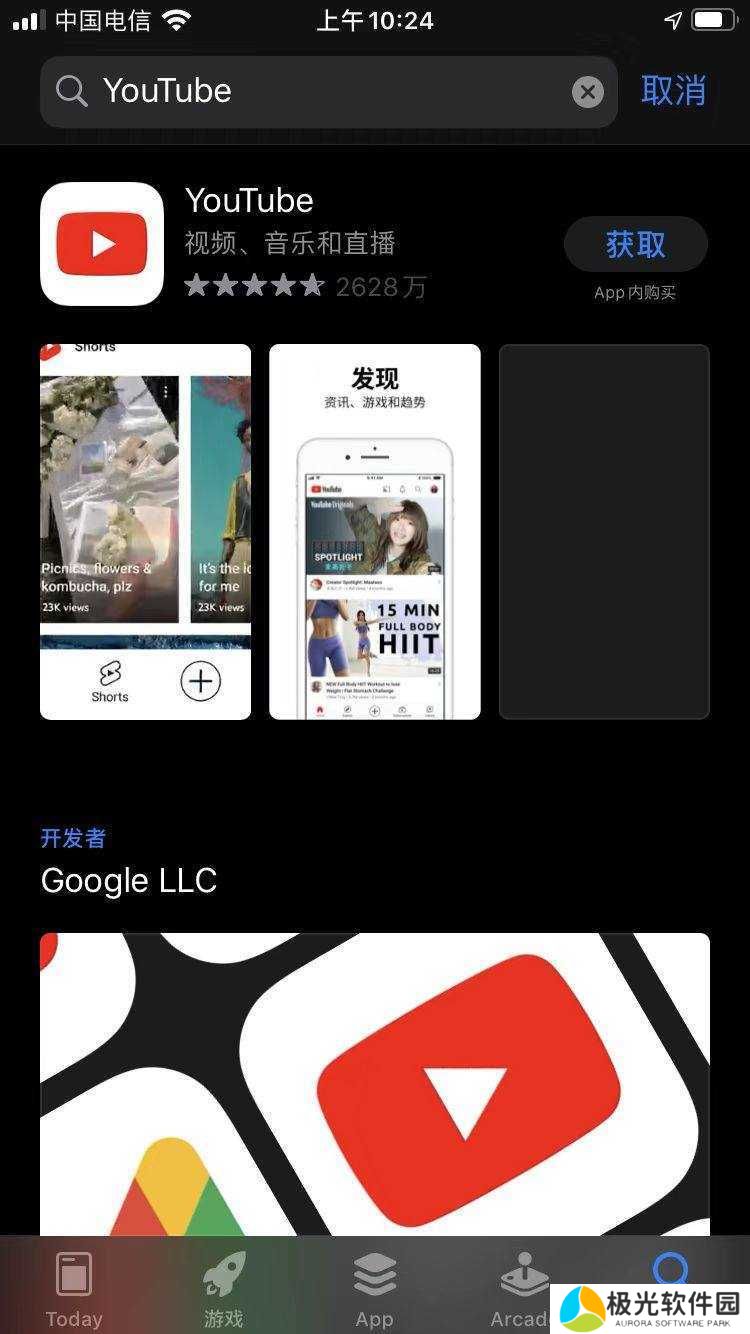The height and width of the screenshot is (1334, 750).
Task: Cancel the search with 取消
Action: [x=673, y=91]
